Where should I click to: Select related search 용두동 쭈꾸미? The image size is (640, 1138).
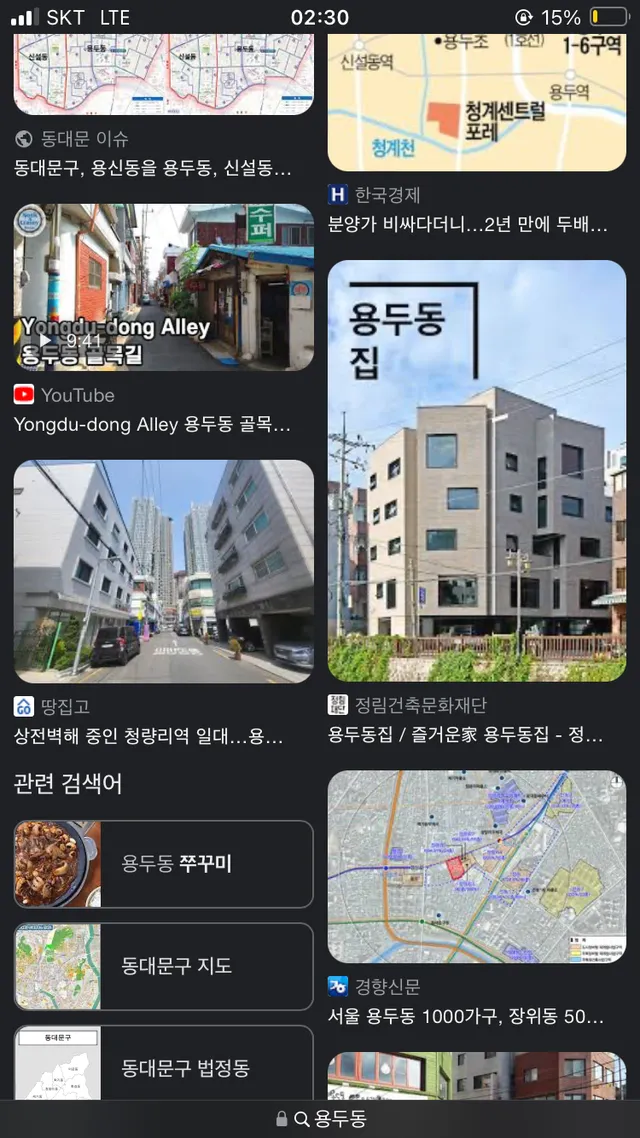point(164,864)
